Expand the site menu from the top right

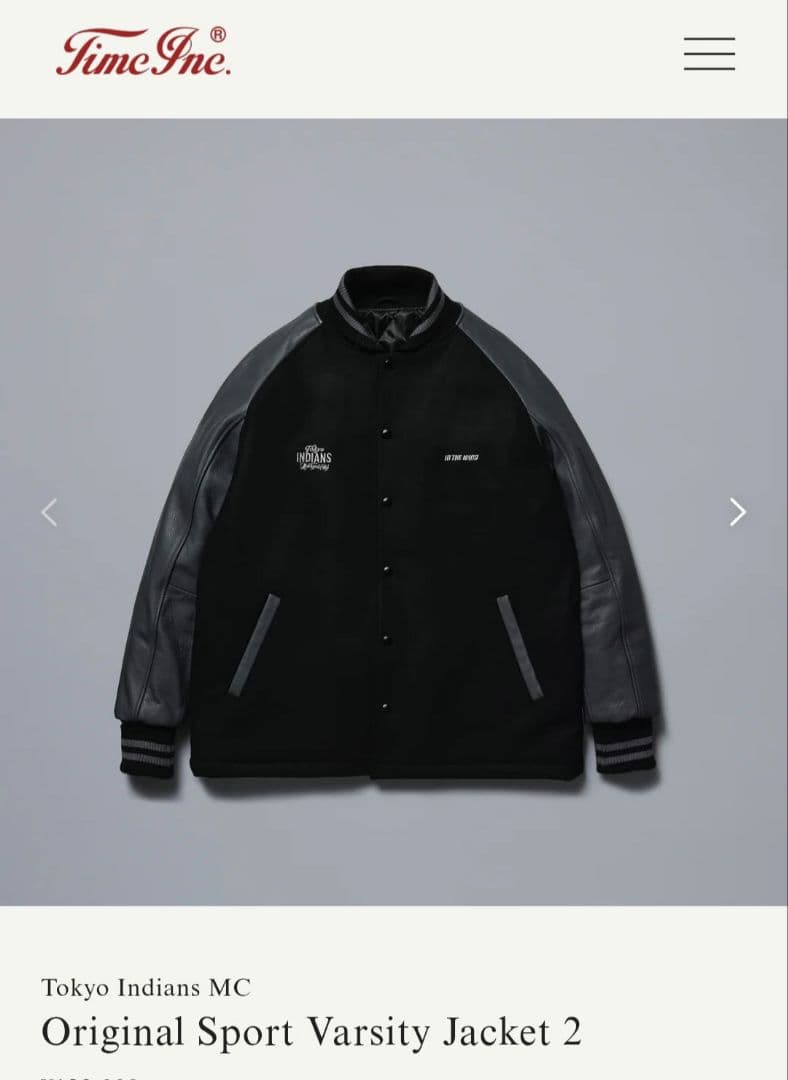[707, 55]
